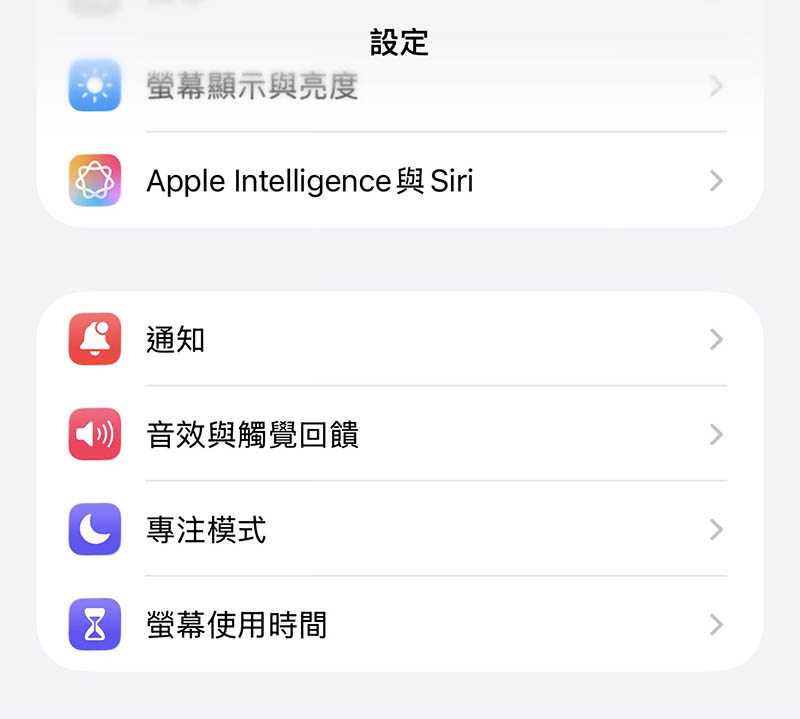Screen dimensions: 800x719
Task: Open Apple Intelligence與Siri settings
Action: [x=400, y=181]
